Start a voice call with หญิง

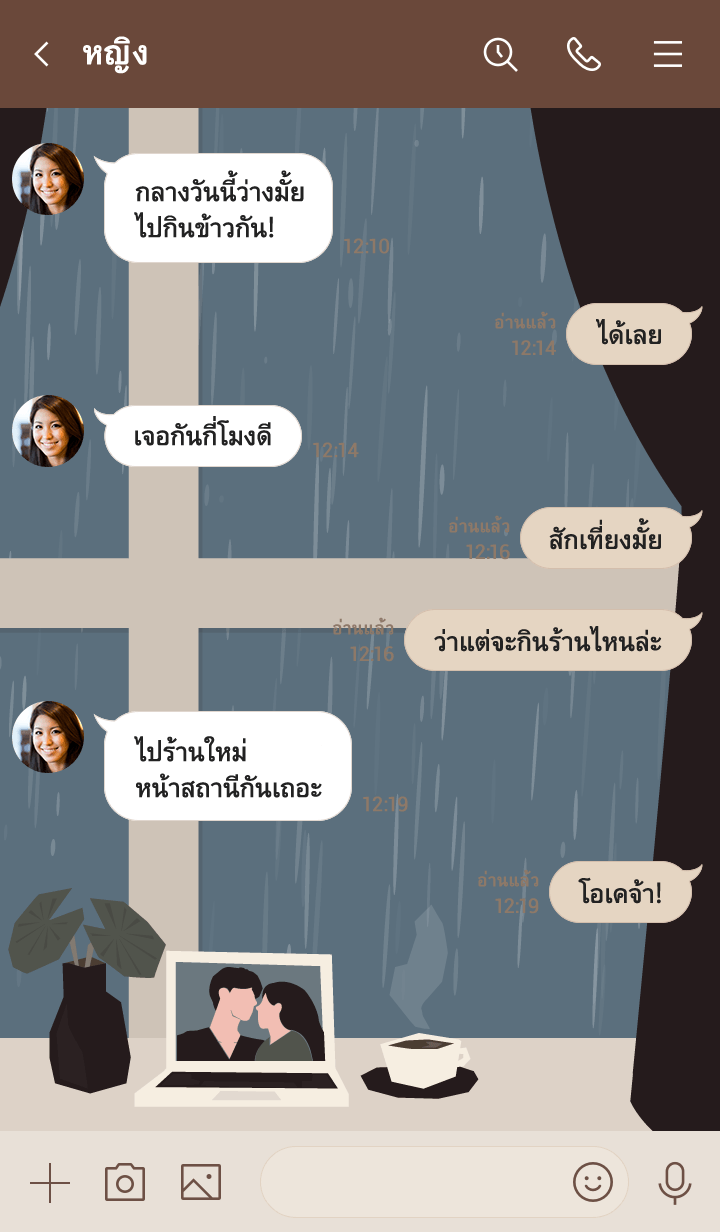click(x=584, y=54)
